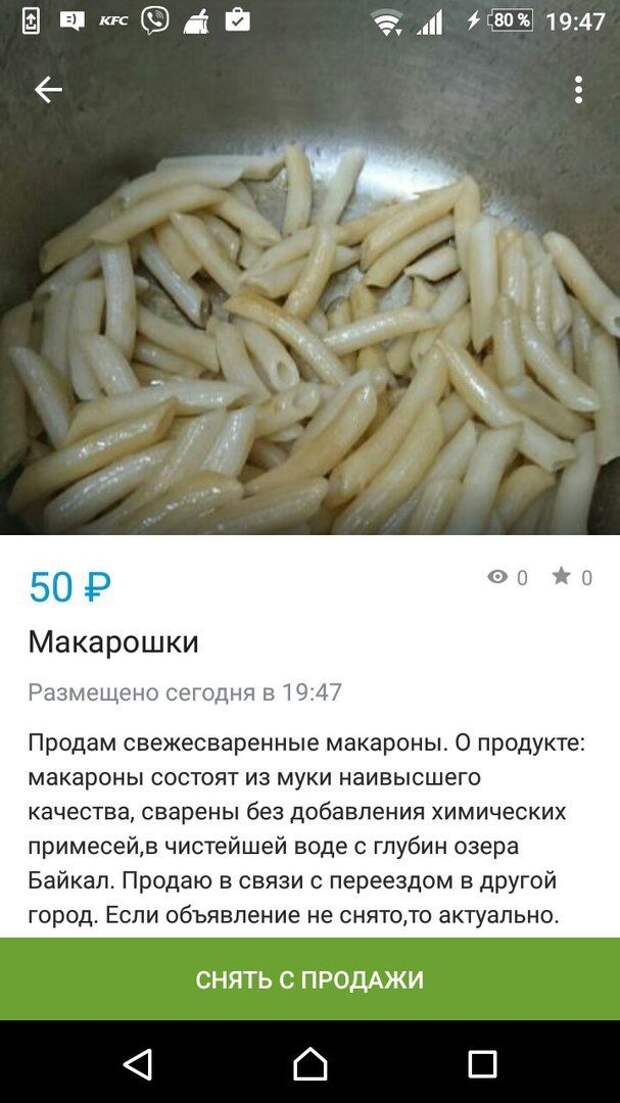Go to the system home screen

click(x=310, y=1063)
